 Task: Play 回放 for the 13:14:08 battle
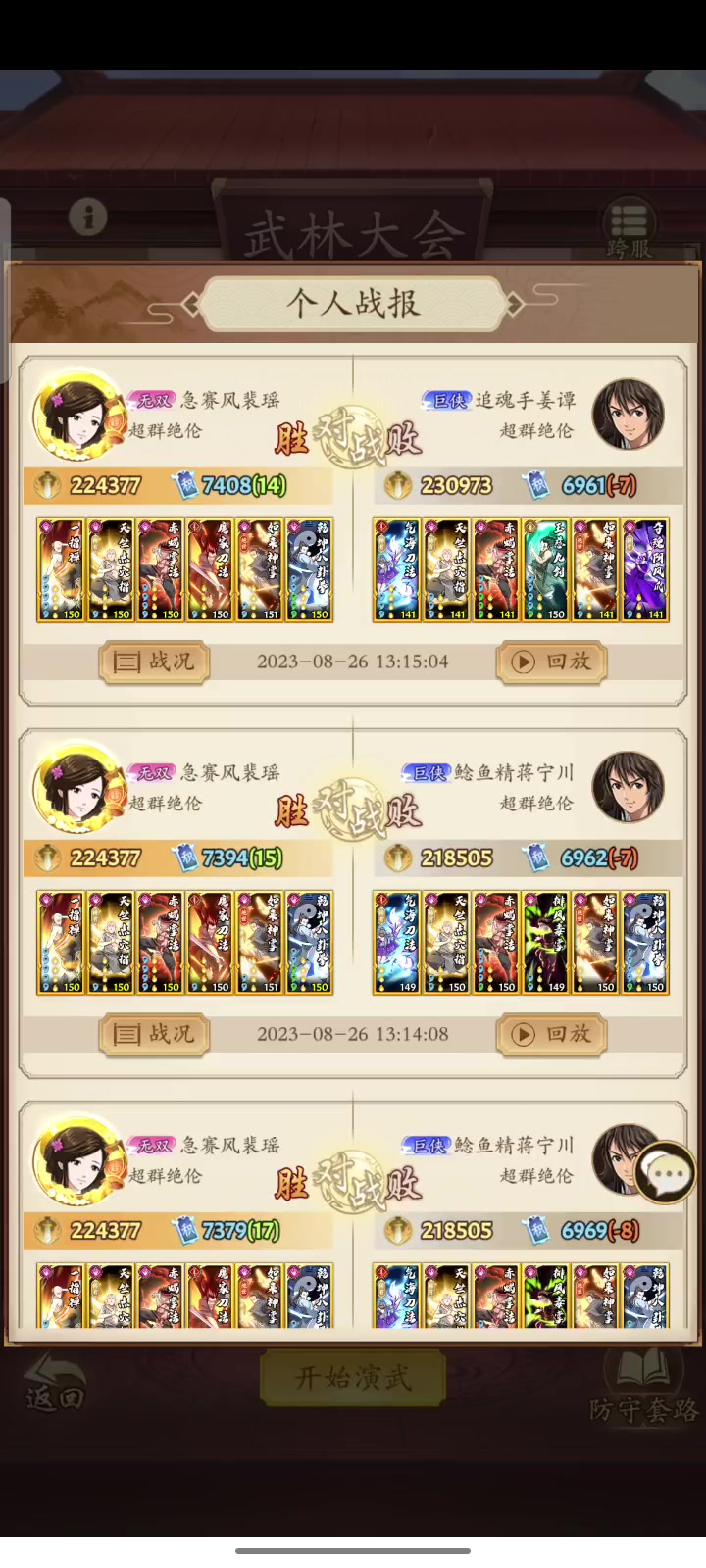pyautogui.click(x=552, y=1034)
